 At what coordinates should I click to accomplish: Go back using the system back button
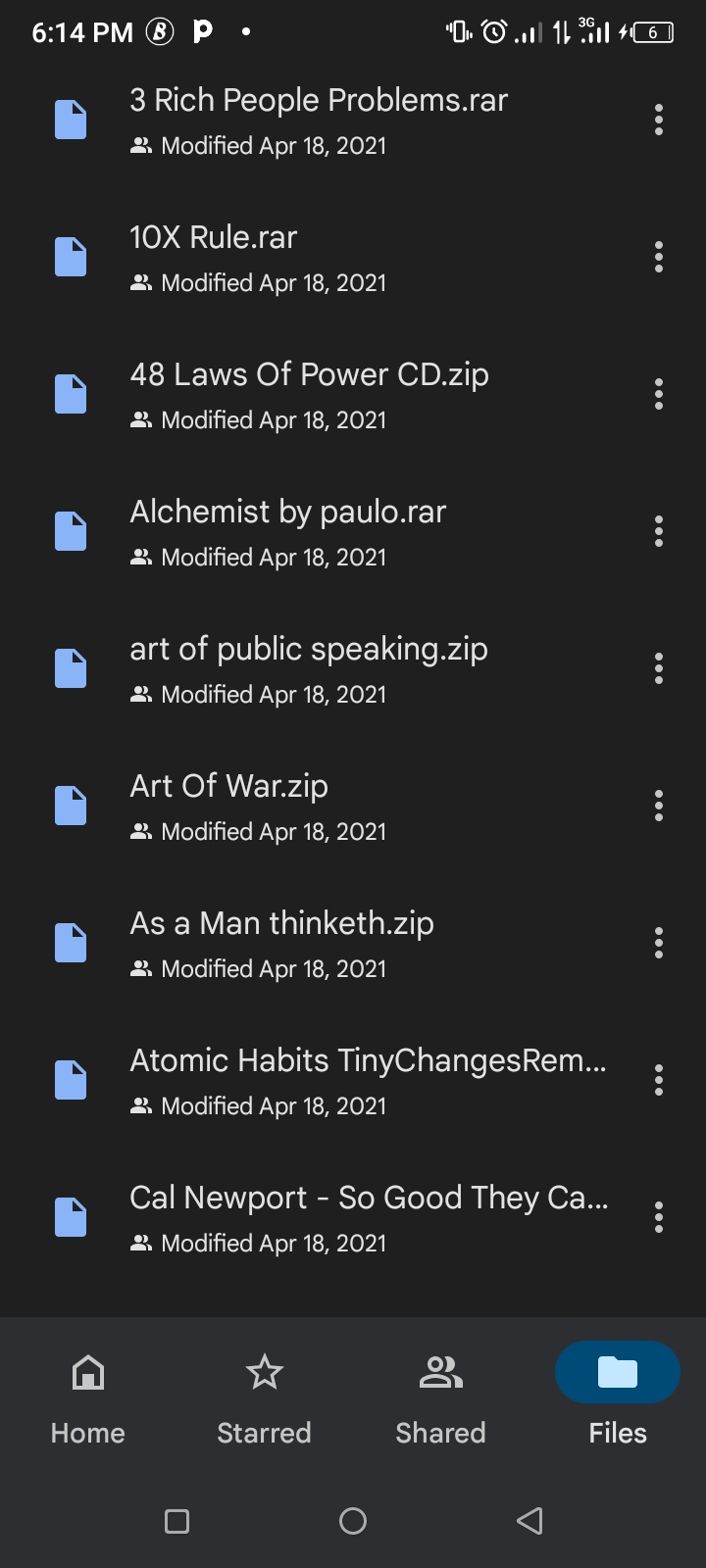(529, 1521)
